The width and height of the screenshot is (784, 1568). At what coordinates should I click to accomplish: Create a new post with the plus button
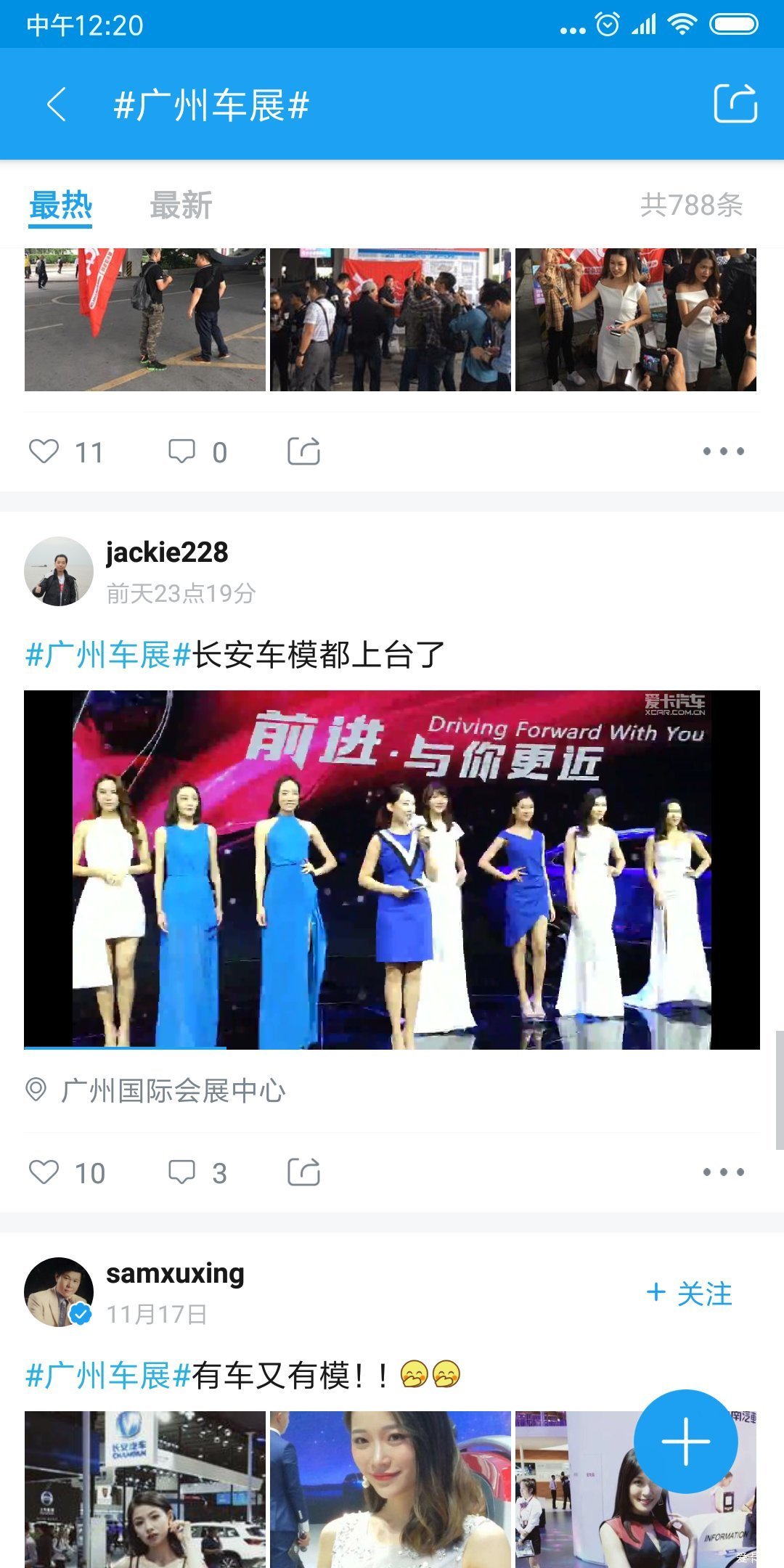pos(685,1441)
